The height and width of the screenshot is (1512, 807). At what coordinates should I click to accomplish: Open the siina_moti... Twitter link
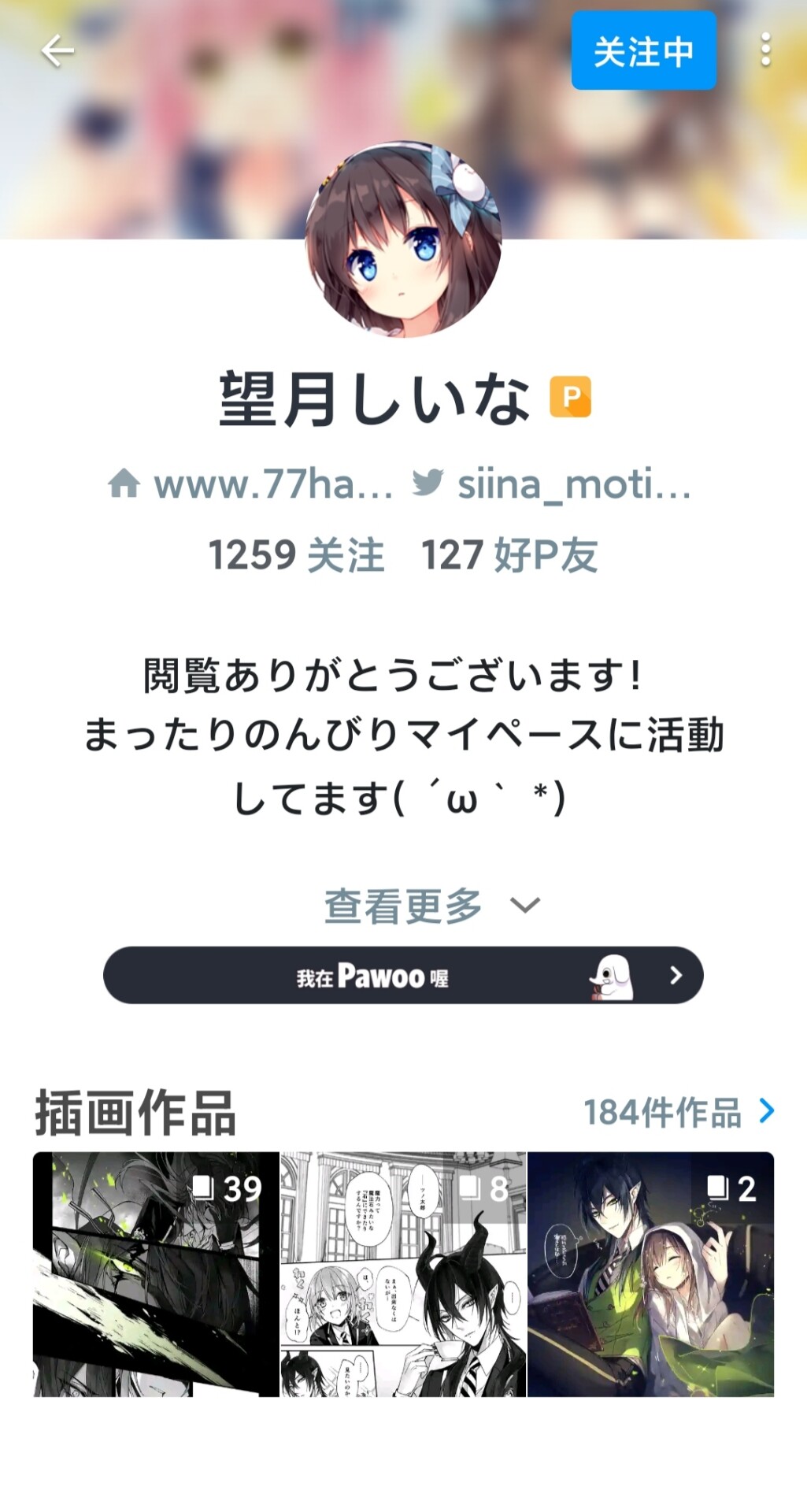pos(551,484)
